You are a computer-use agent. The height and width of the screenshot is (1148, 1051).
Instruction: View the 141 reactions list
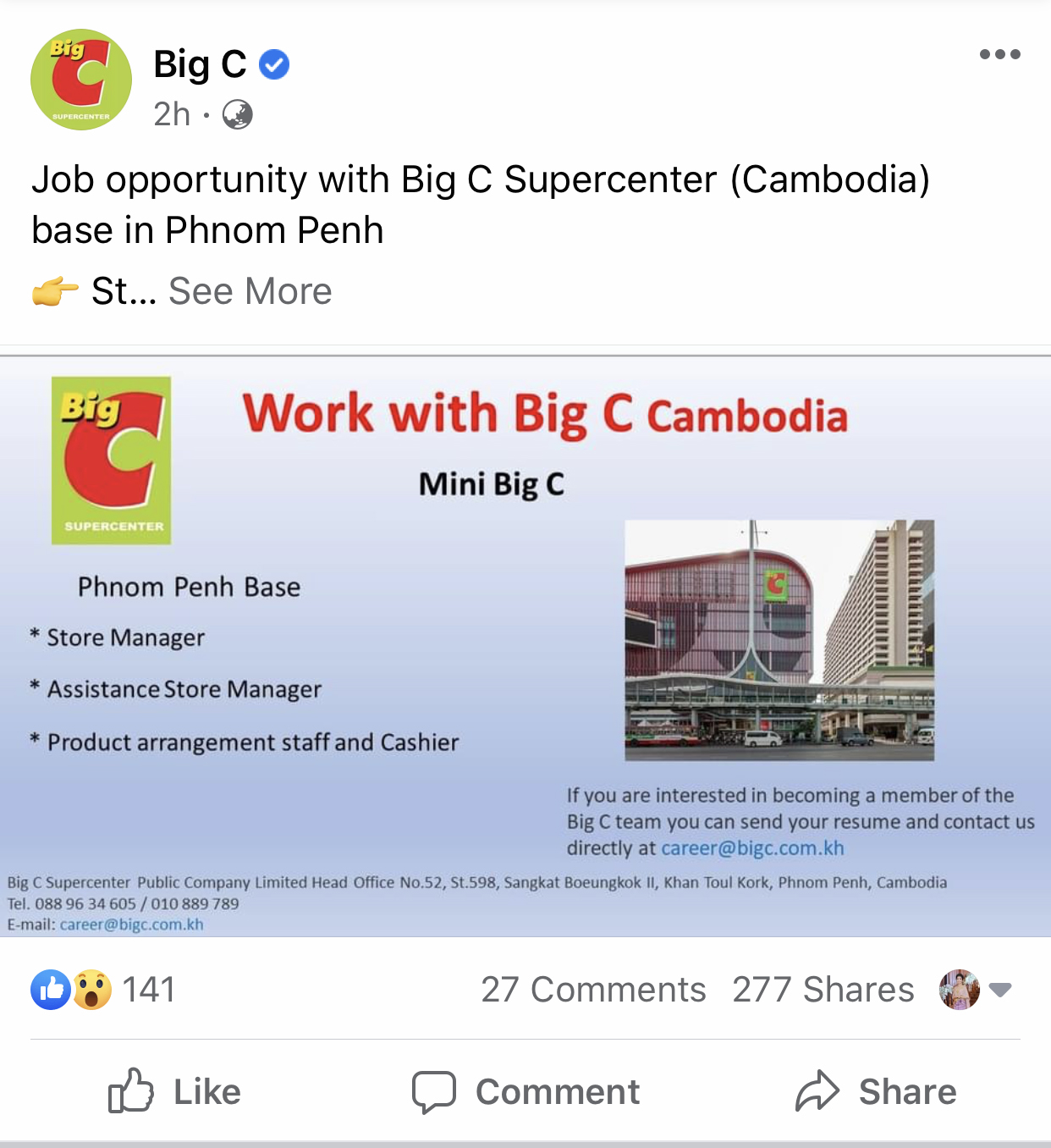104,990
